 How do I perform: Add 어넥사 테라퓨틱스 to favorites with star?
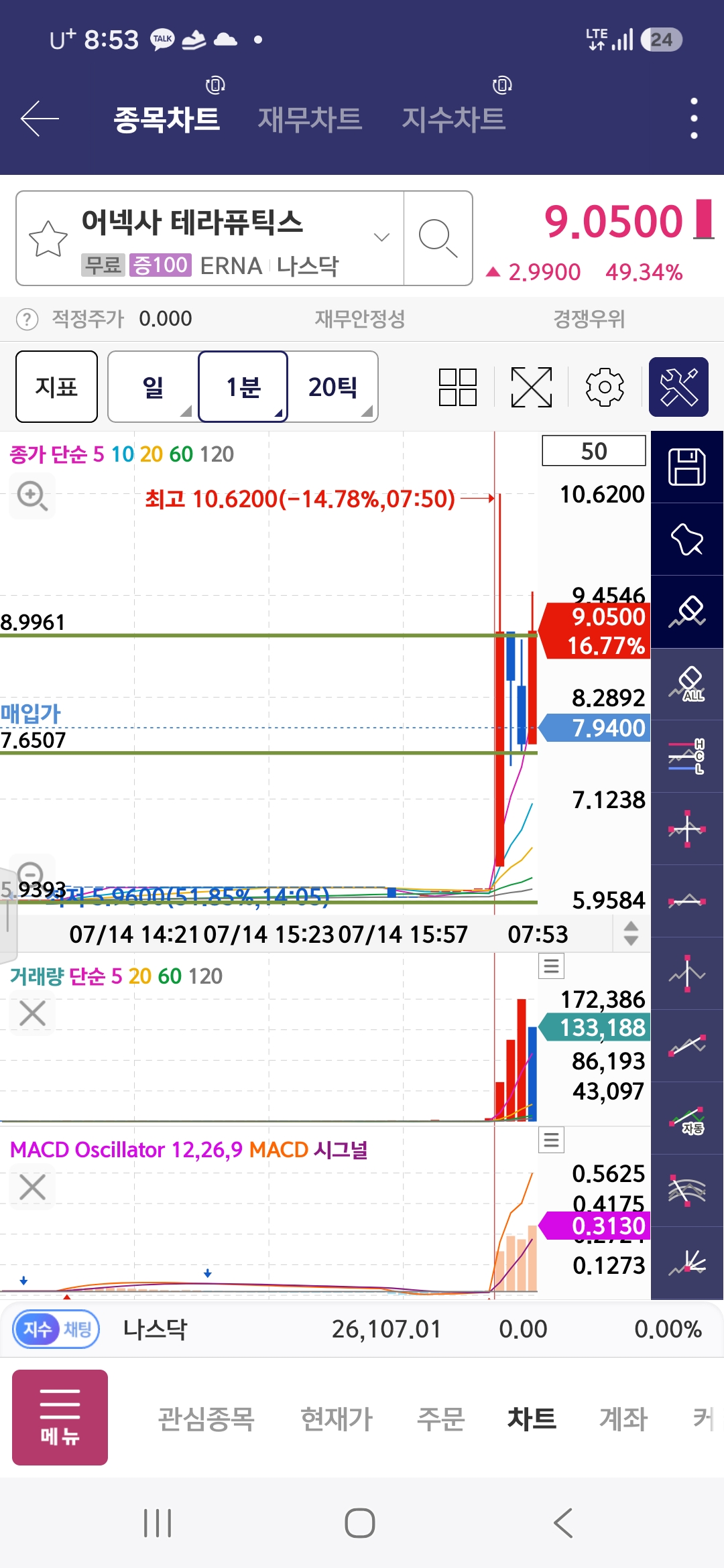pyautogui.click(x=48, y=239)
